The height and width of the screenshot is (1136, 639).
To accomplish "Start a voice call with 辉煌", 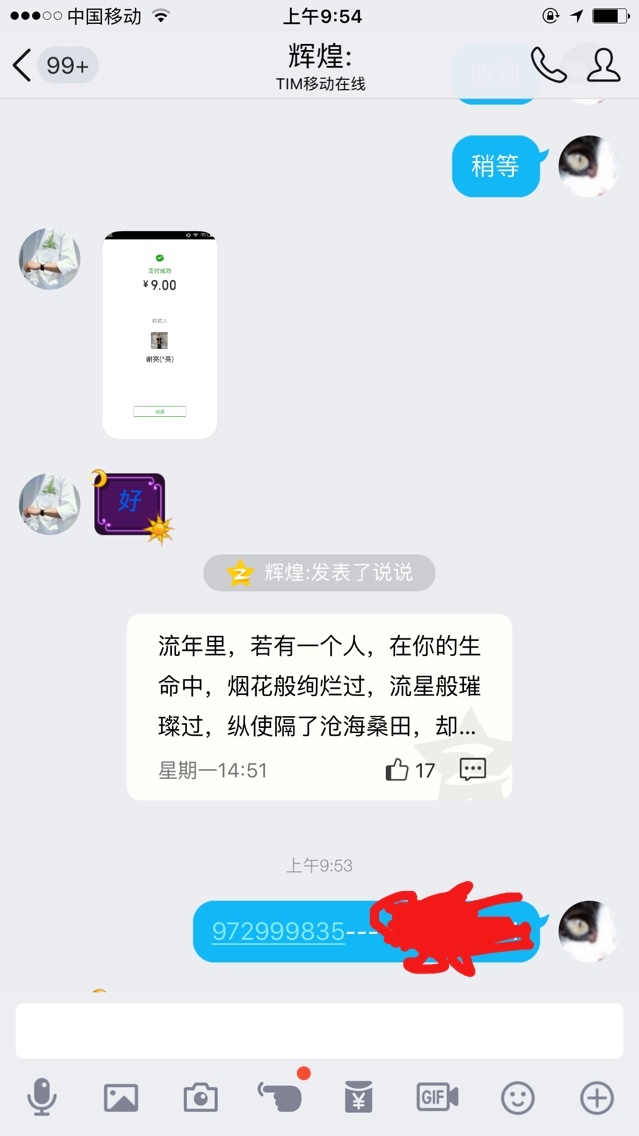I will (x=548, y=65).
